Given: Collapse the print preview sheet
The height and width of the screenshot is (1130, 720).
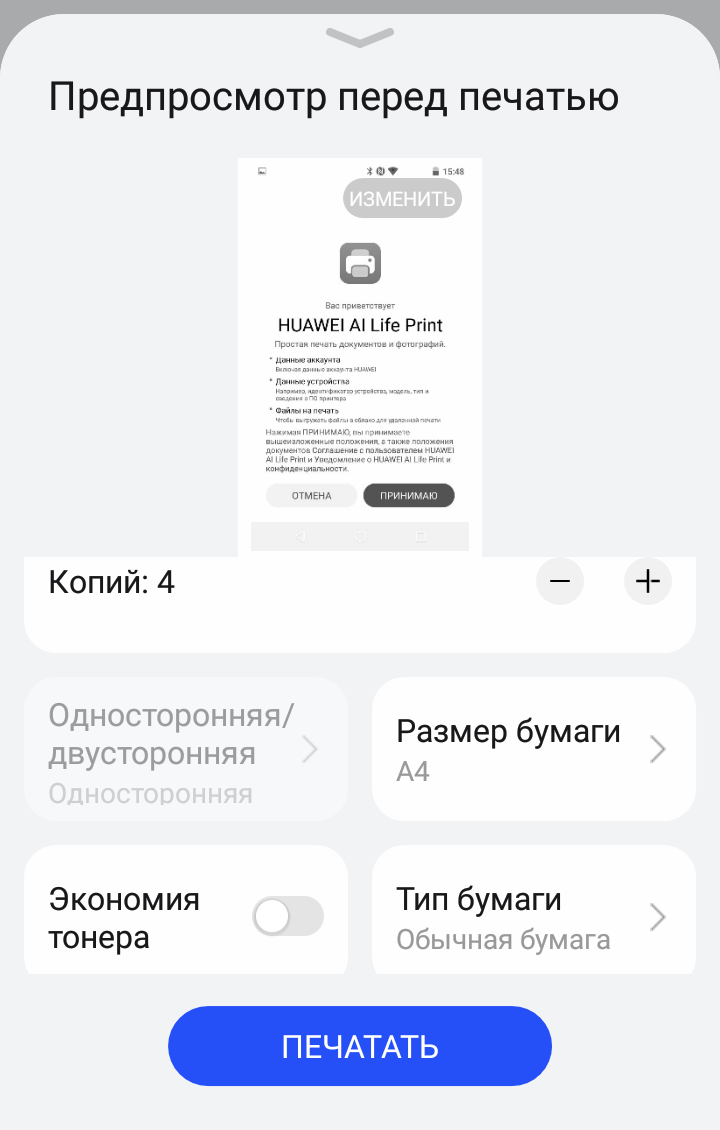Looking at the screenshot, I should [x=360, y=38].
